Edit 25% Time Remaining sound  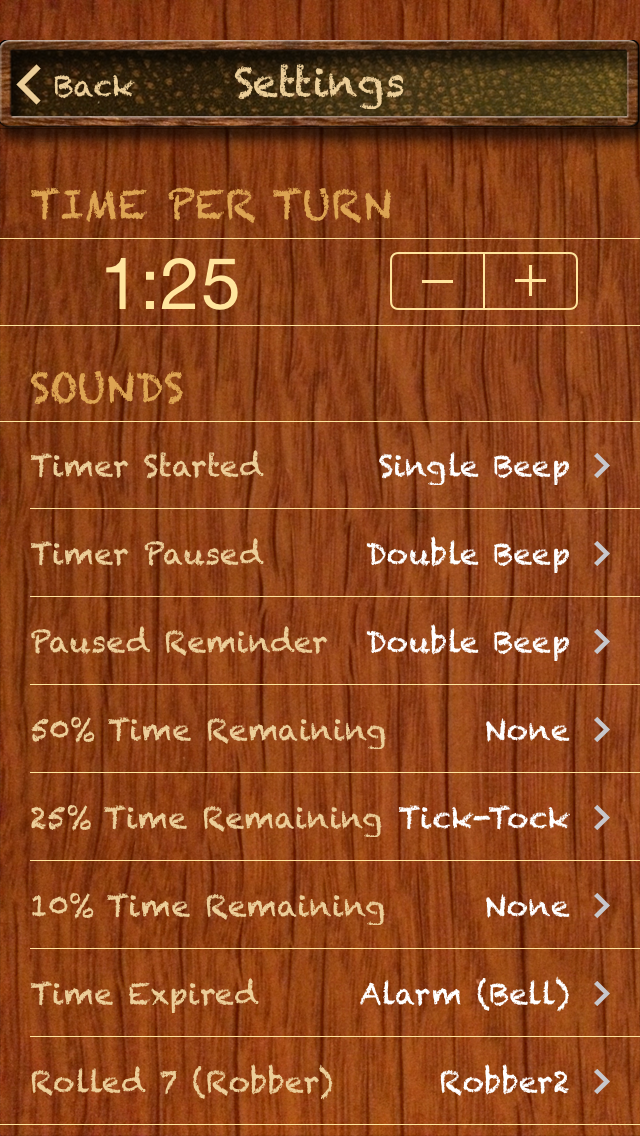pyautogui.click(x=320, y=818)
